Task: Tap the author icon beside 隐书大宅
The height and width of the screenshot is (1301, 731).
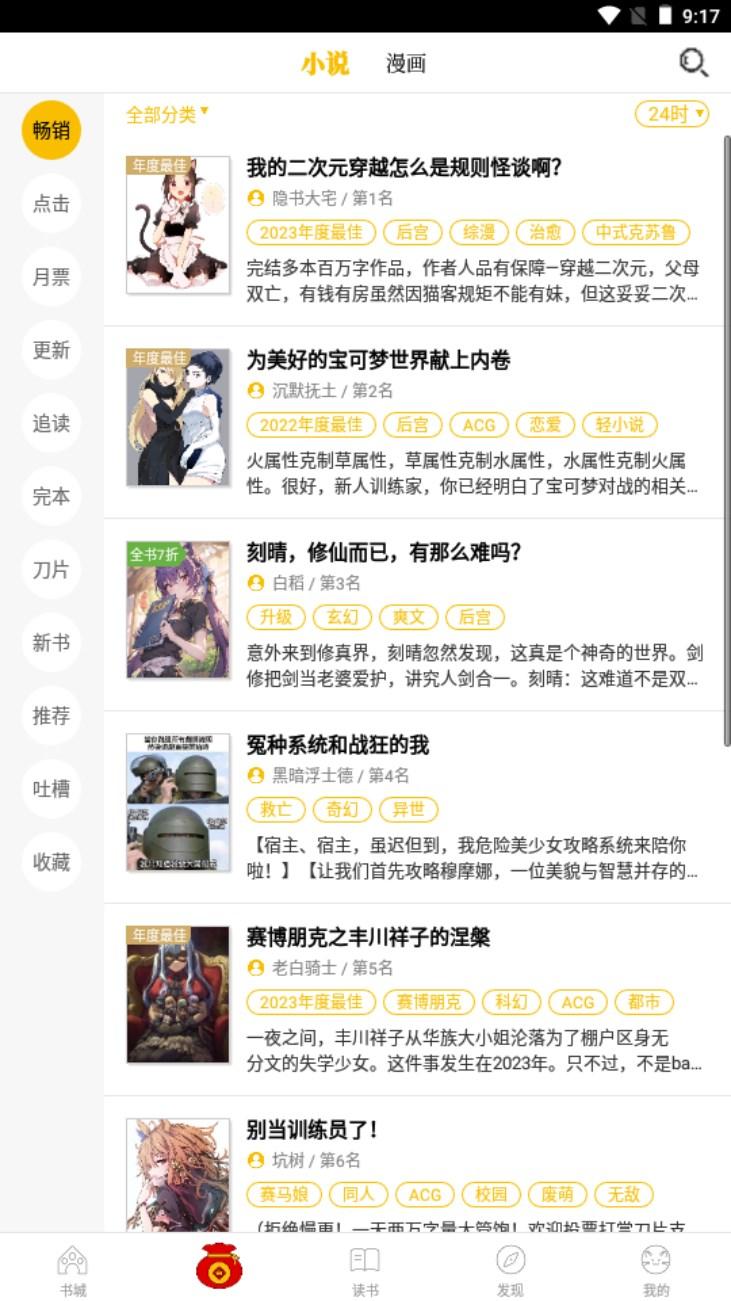Action: point(256,197)
